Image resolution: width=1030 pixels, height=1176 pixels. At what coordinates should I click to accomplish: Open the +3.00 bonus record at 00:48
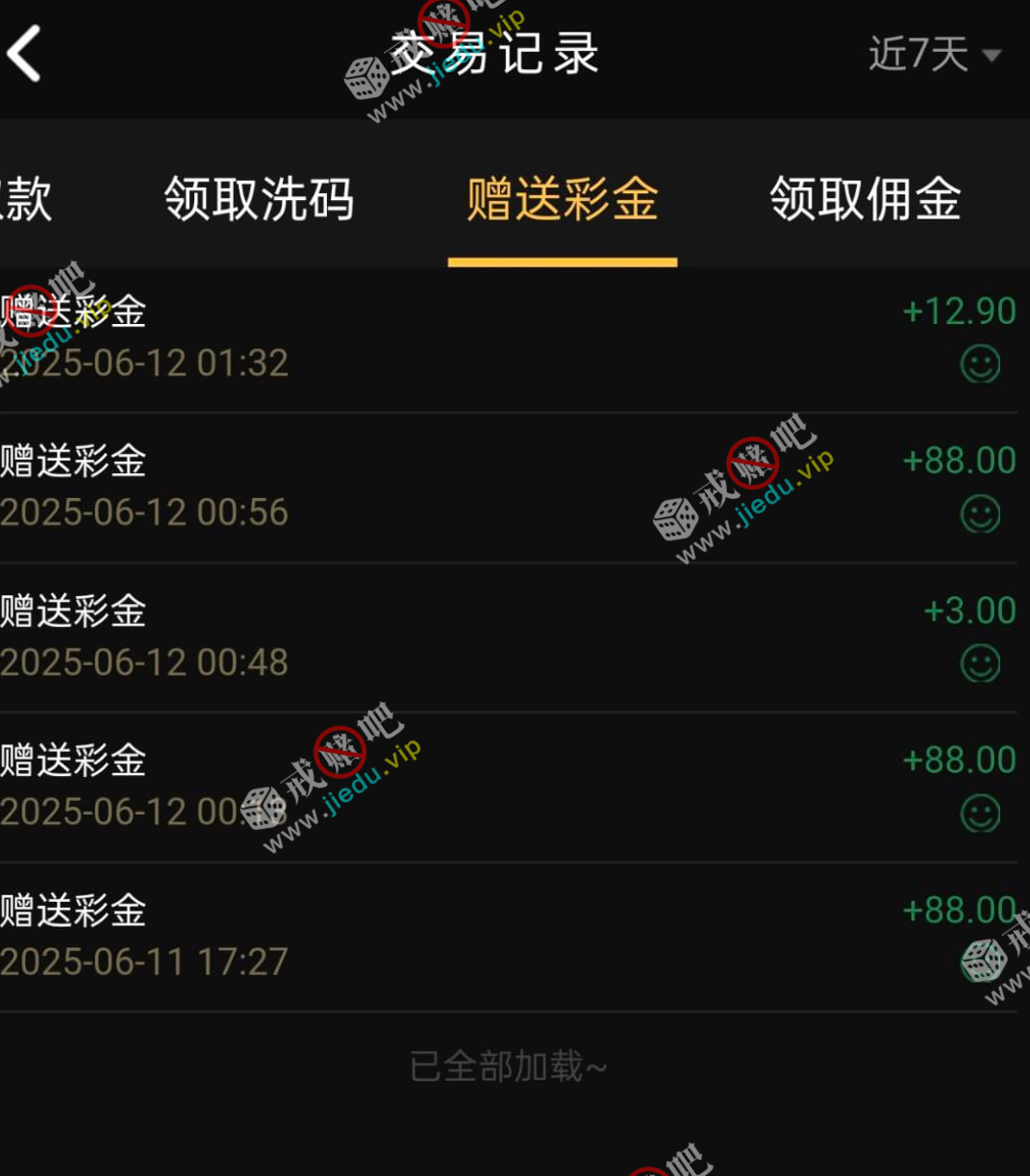pos(508,637)
